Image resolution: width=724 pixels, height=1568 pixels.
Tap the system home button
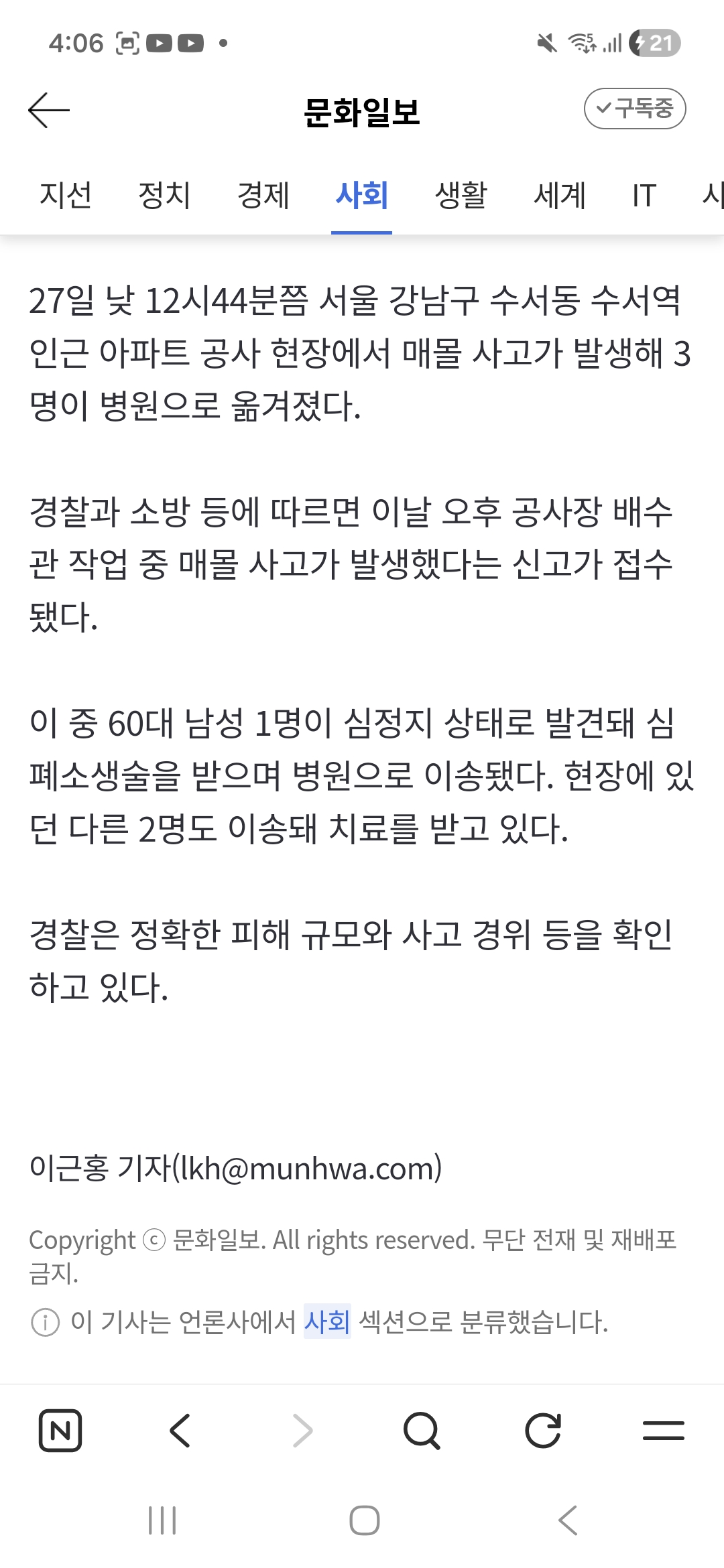point(365,1520)
